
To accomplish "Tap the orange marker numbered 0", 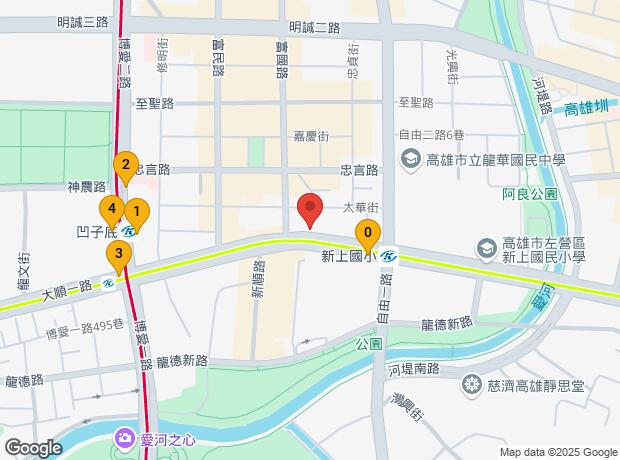I will [368, 237].
